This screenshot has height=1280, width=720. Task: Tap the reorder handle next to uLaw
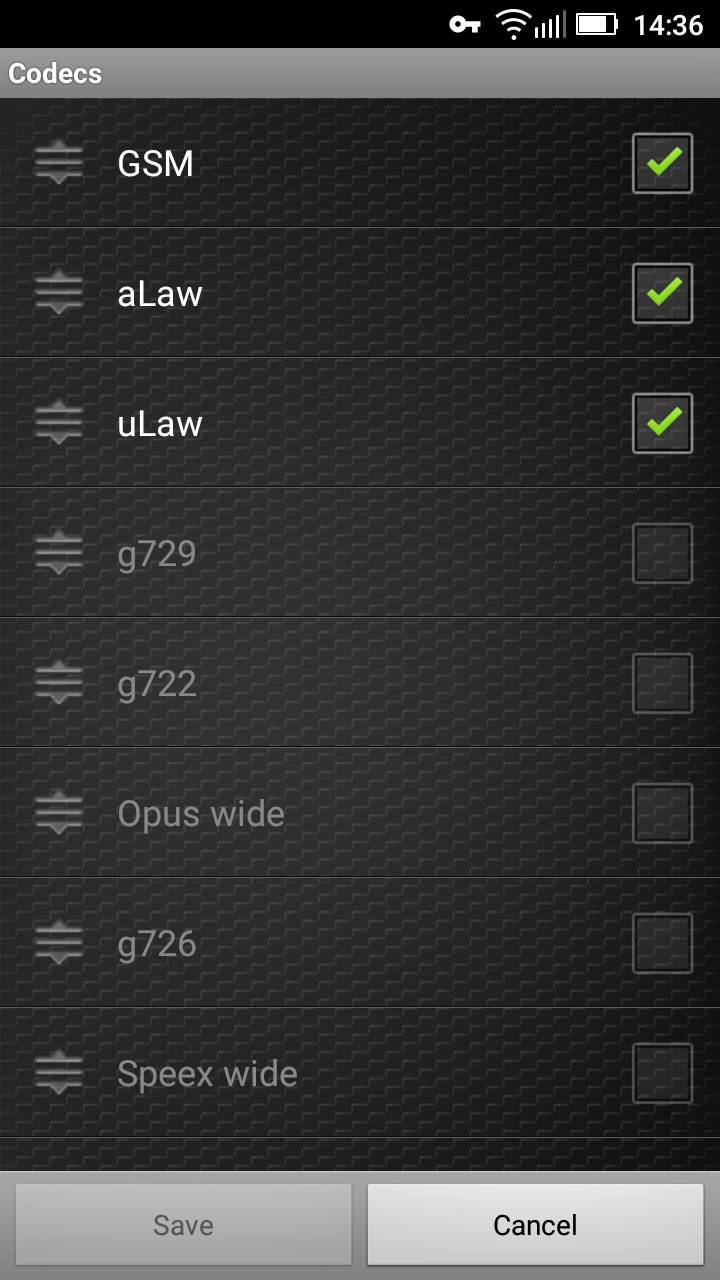tap(59, 423)
